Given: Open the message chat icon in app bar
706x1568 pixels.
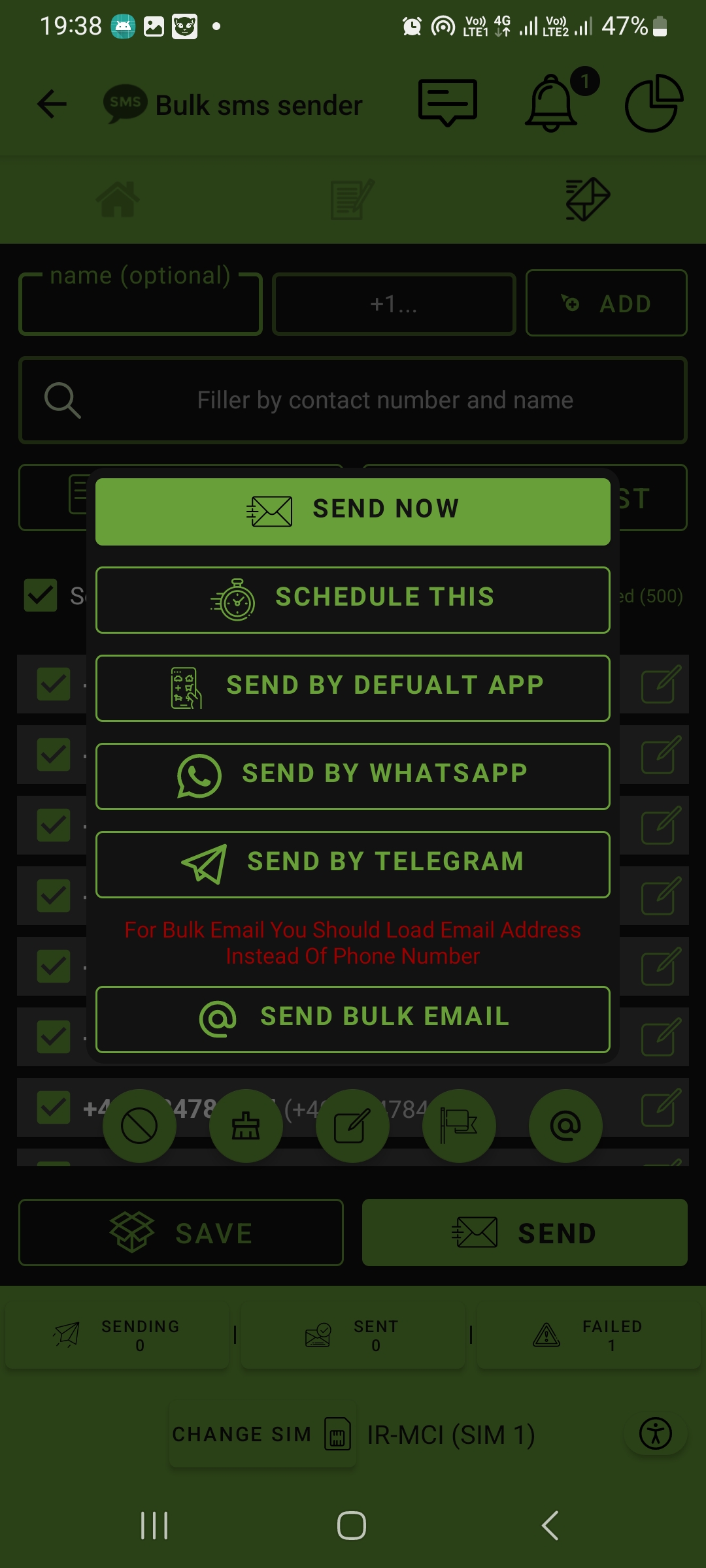Looking at the screenshot, I should [x=448, y=103].
